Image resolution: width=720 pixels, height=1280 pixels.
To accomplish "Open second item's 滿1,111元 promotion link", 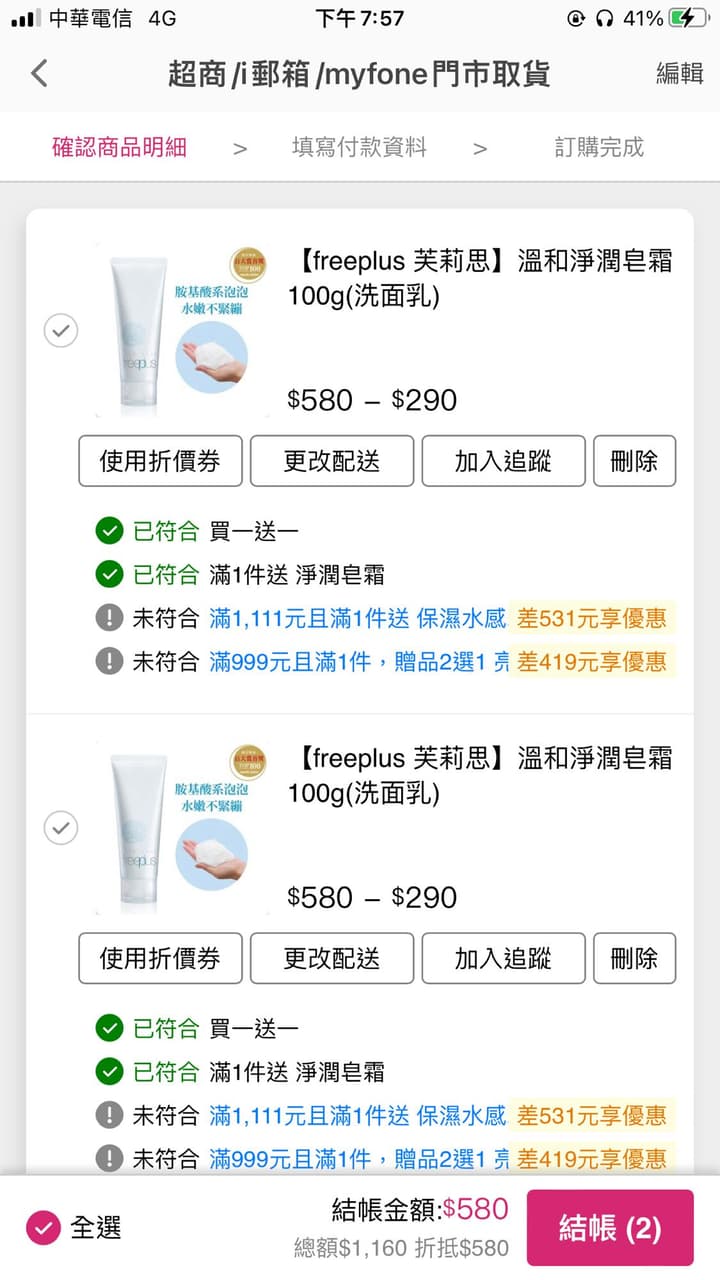I will pyautogui.click(x=358, y=1115).
